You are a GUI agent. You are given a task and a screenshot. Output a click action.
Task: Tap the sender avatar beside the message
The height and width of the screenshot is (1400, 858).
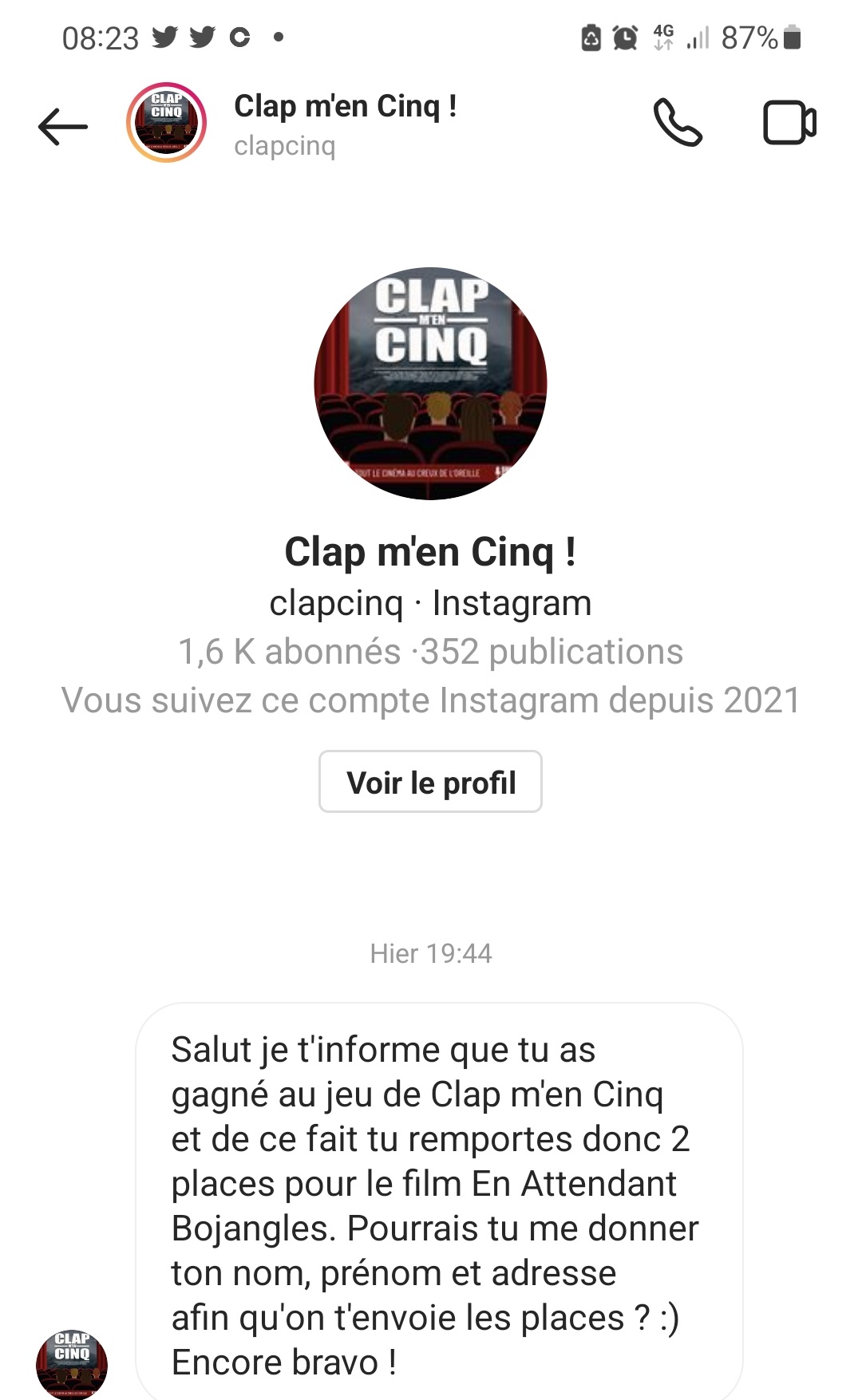[72, 1364]
